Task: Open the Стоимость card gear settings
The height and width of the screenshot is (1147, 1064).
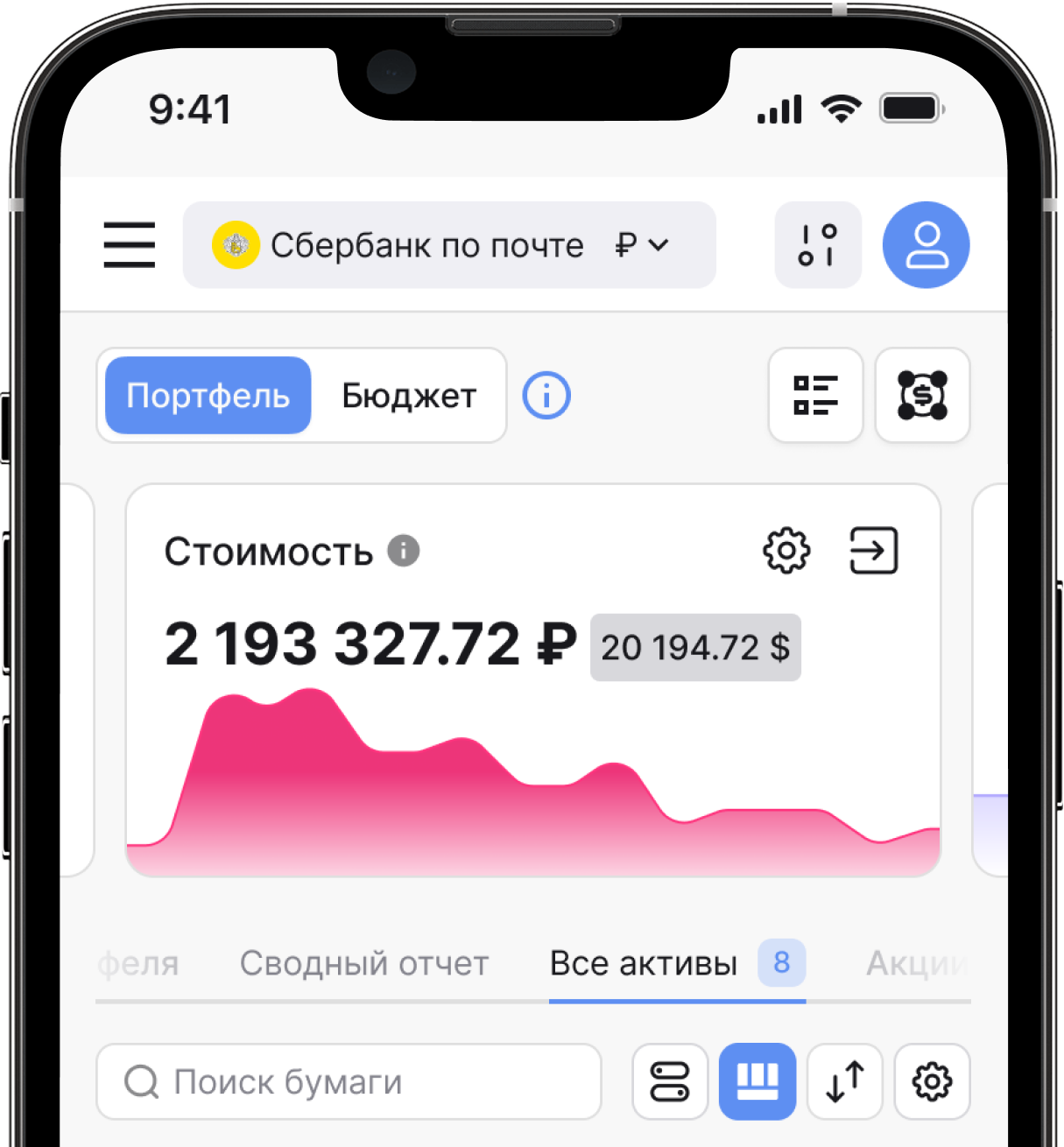Action: [786, 551]
